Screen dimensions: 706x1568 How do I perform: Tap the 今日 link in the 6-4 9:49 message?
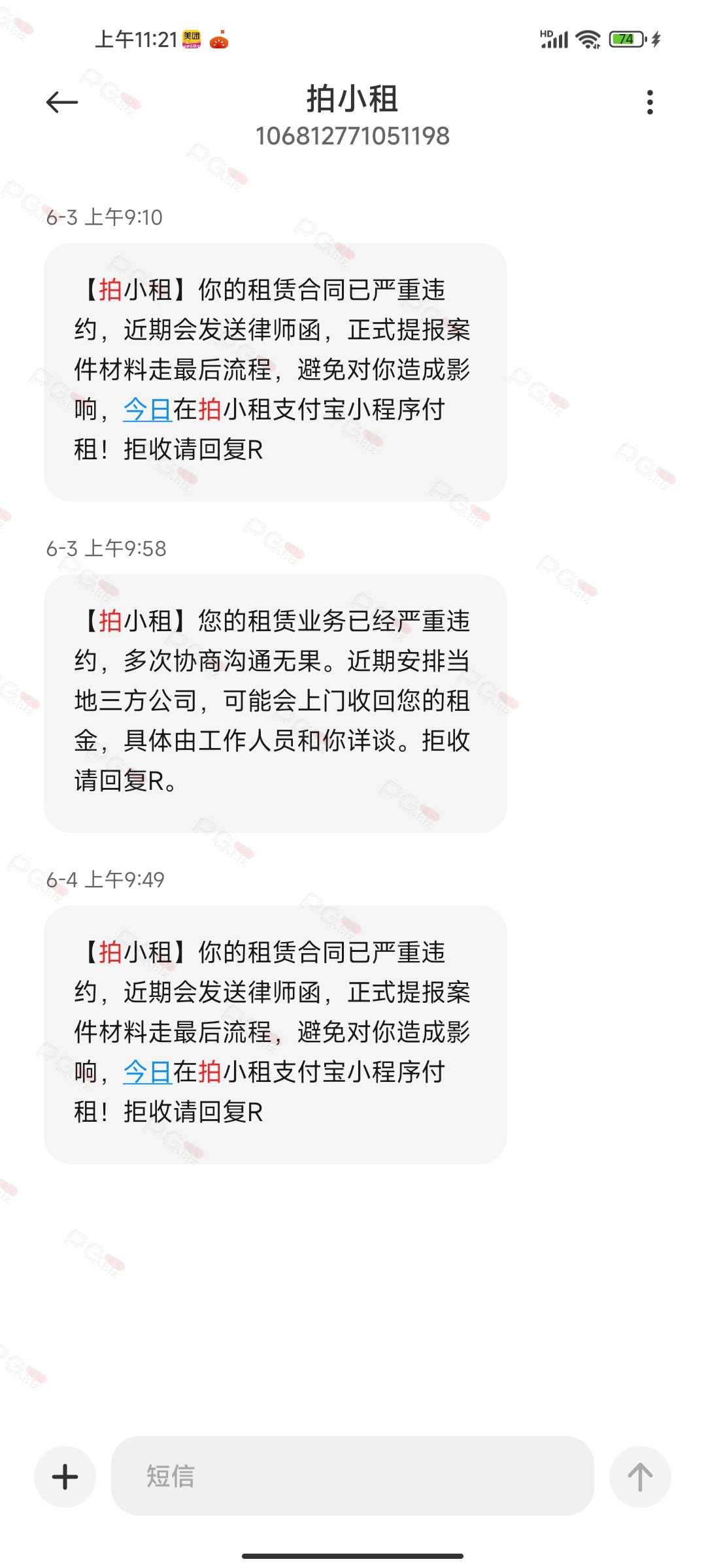point(147,1073)
